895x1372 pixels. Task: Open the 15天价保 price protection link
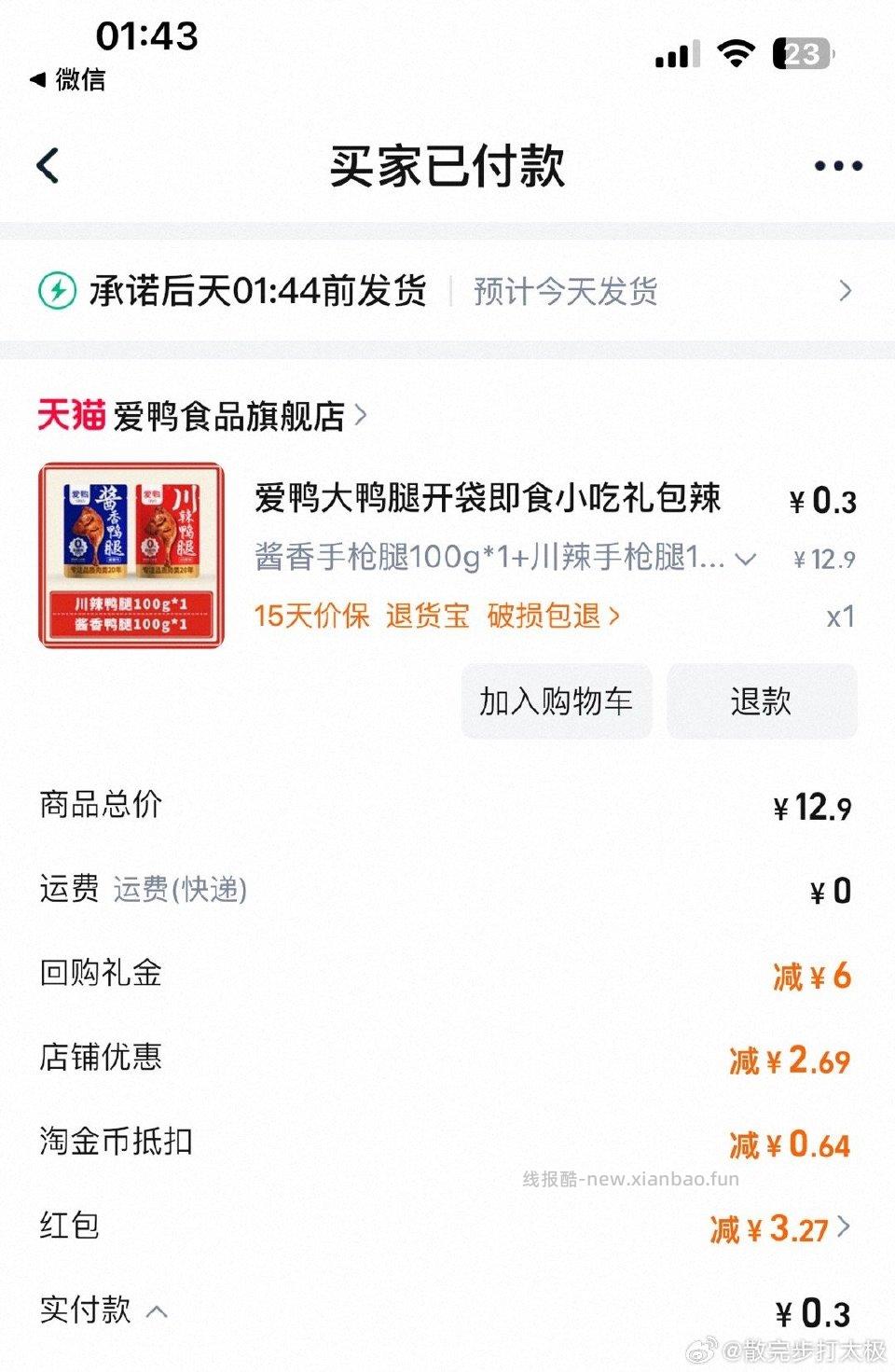pyautogui.click(x=310, y=617)
